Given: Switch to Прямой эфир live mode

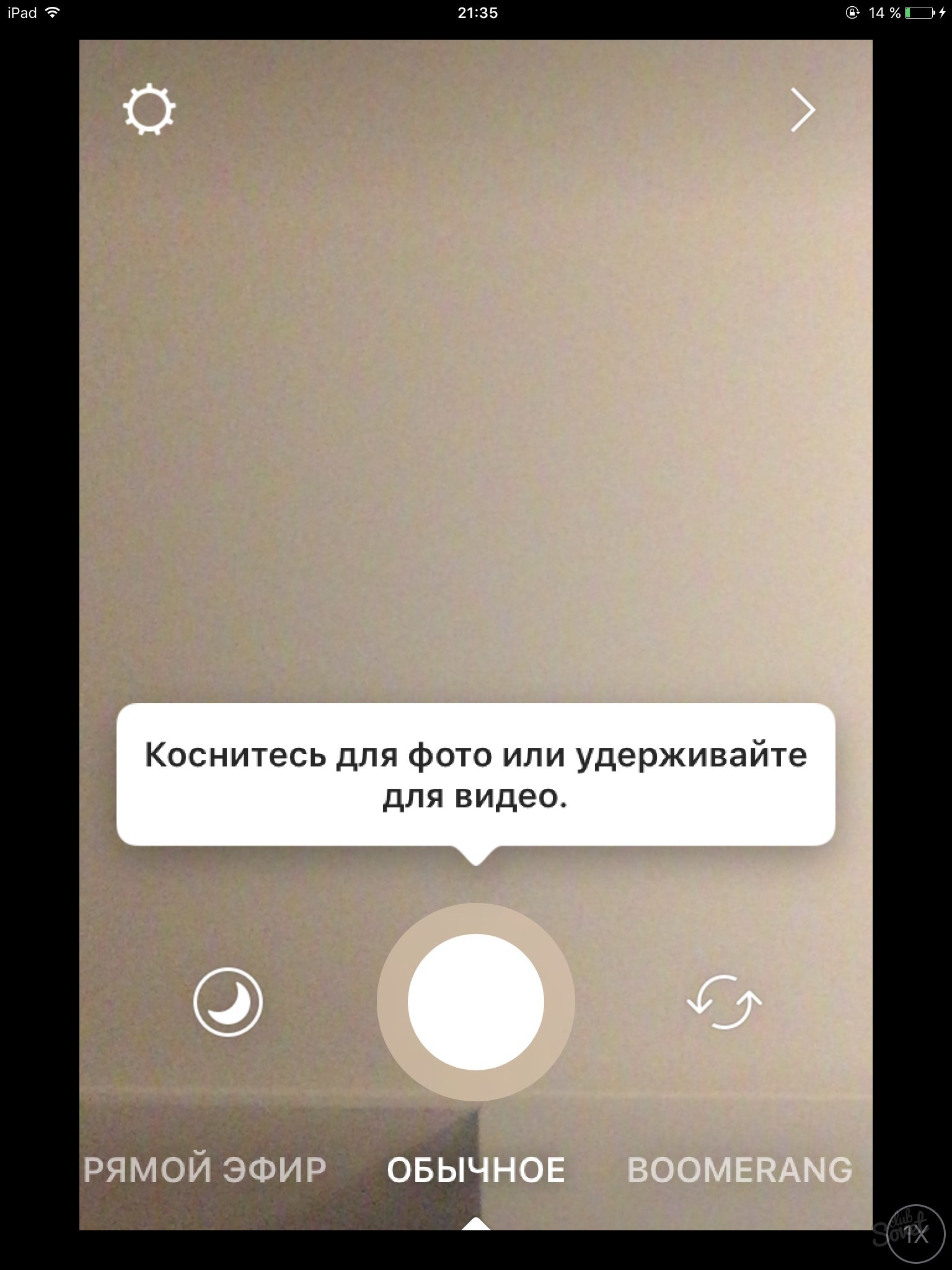Looking at the screenshot, I should click(205, 1170).
